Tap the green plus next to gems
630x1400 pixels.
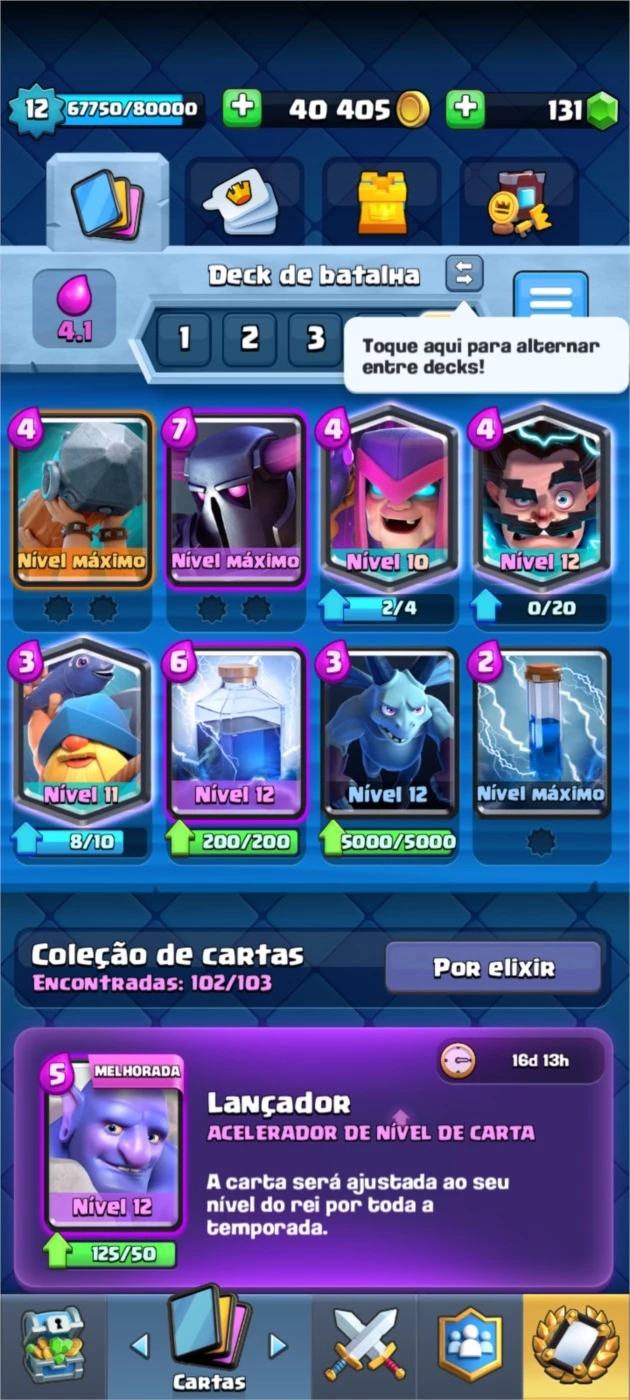click(464, 108)
